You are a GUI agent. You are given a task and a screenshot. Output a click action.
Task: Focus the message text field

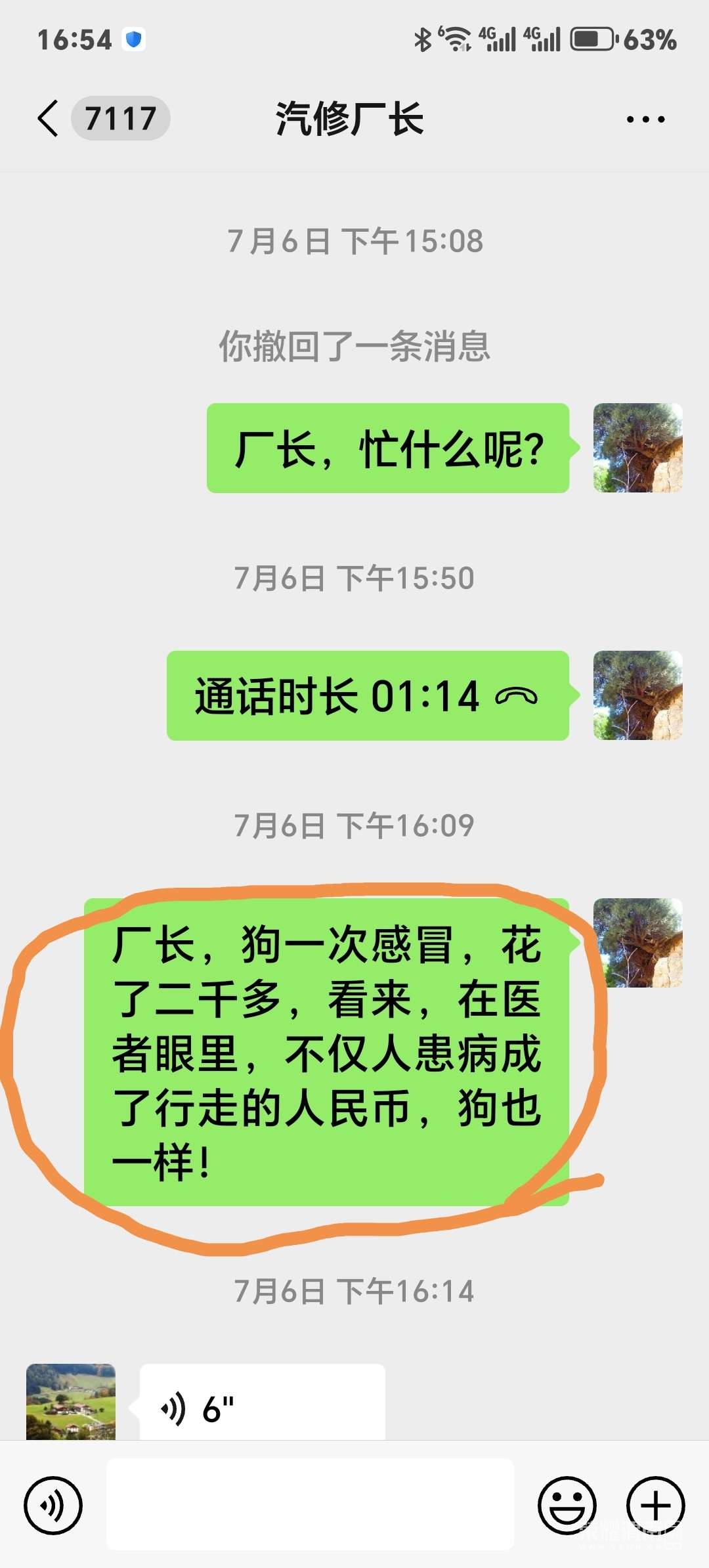[309, 1504]
